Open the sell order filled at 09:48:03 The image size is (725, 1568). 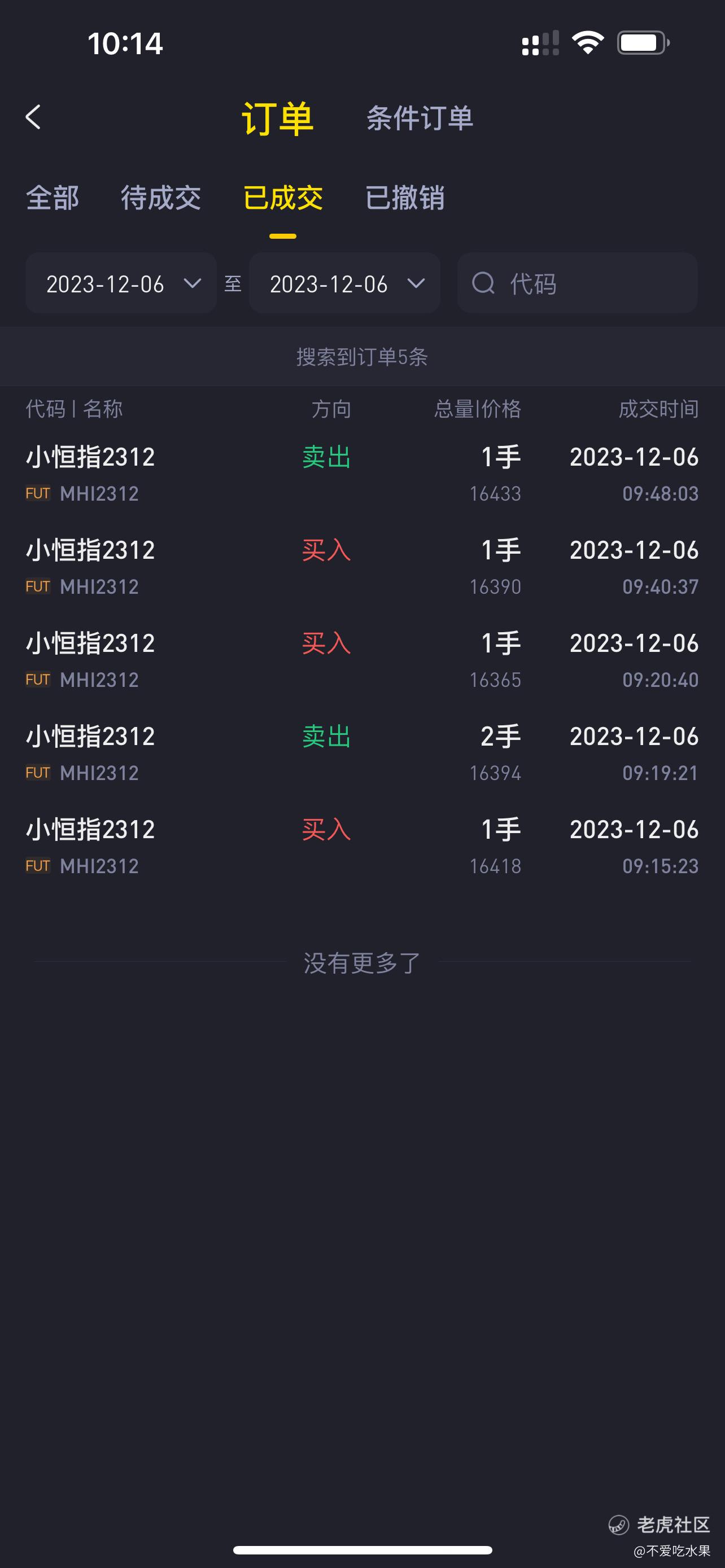pos(362,474)
